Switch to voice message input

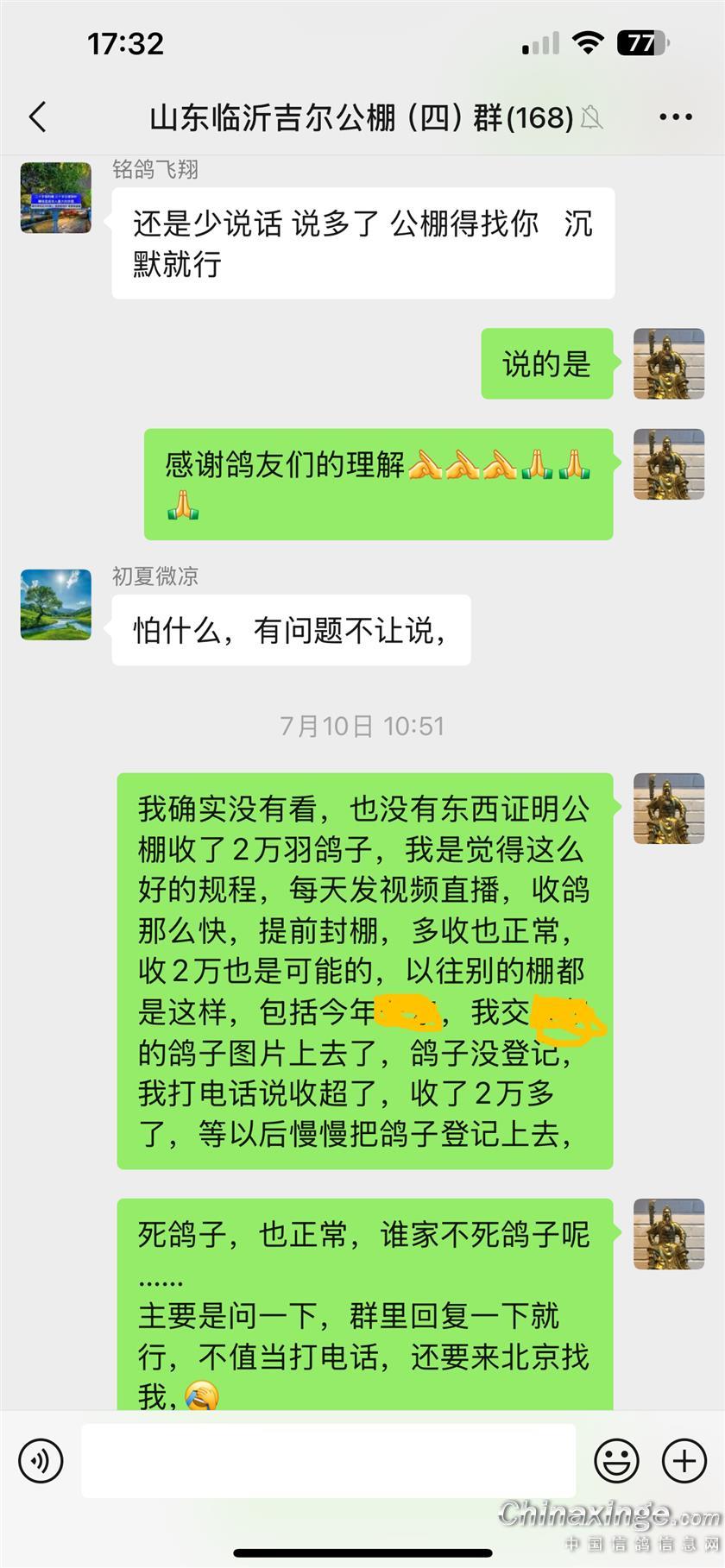pos(41,1461)
